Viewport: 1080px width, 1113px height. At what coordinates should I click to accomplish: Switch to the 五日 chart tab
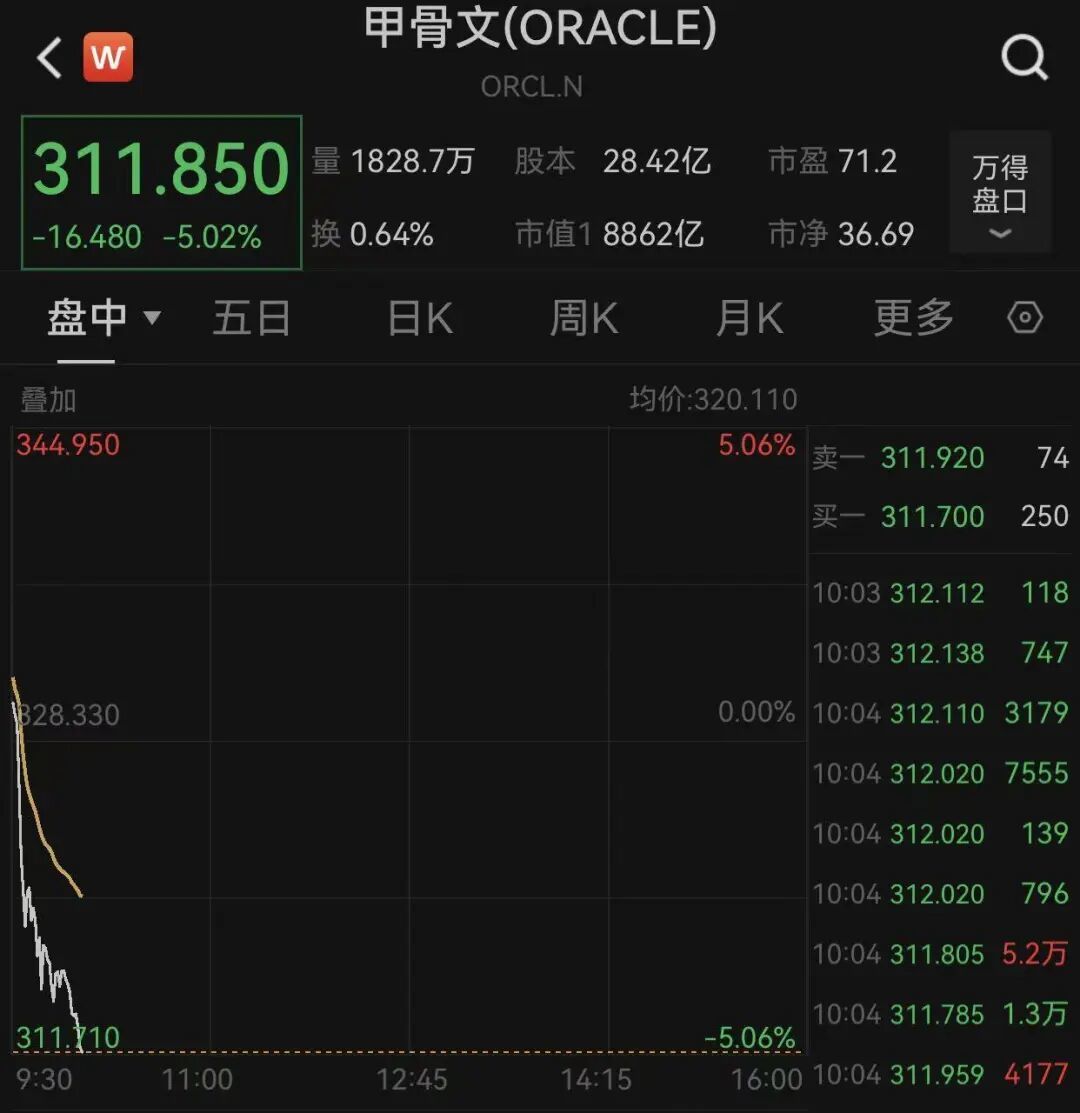coord(251,319)
